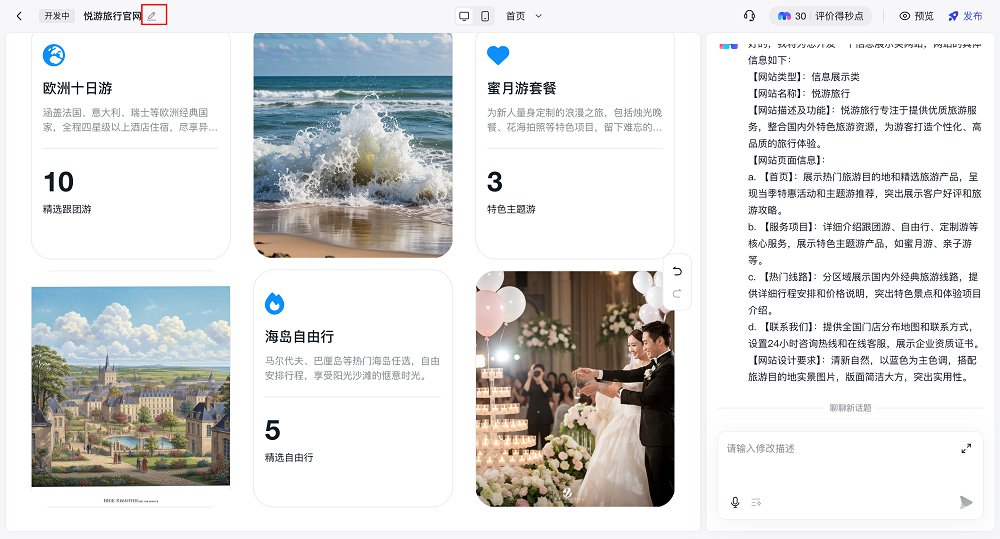Switch to desktop preview mode
The height and width of the screenshot is (539, 1000).
[x=464, y=16]
